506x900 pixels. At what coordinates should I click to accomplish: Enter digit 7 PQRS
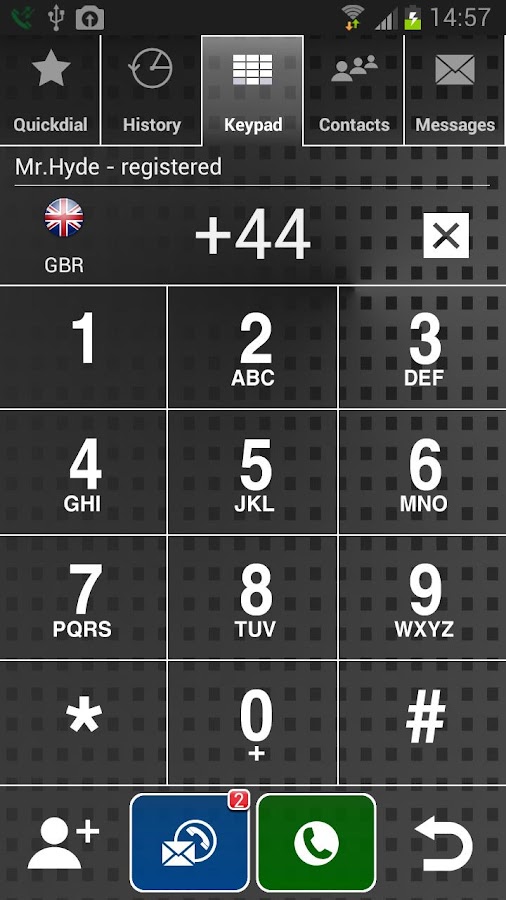coord(83,598)
